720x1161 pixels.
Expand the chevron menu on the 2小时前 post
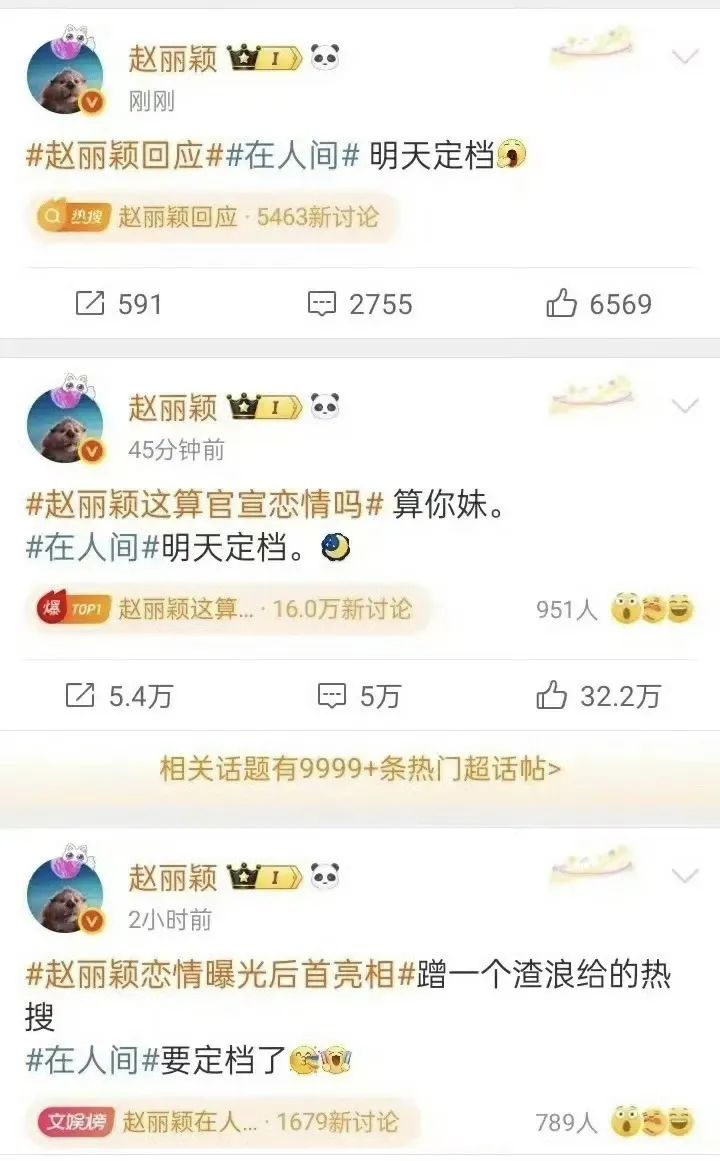(x=684, y=875)
